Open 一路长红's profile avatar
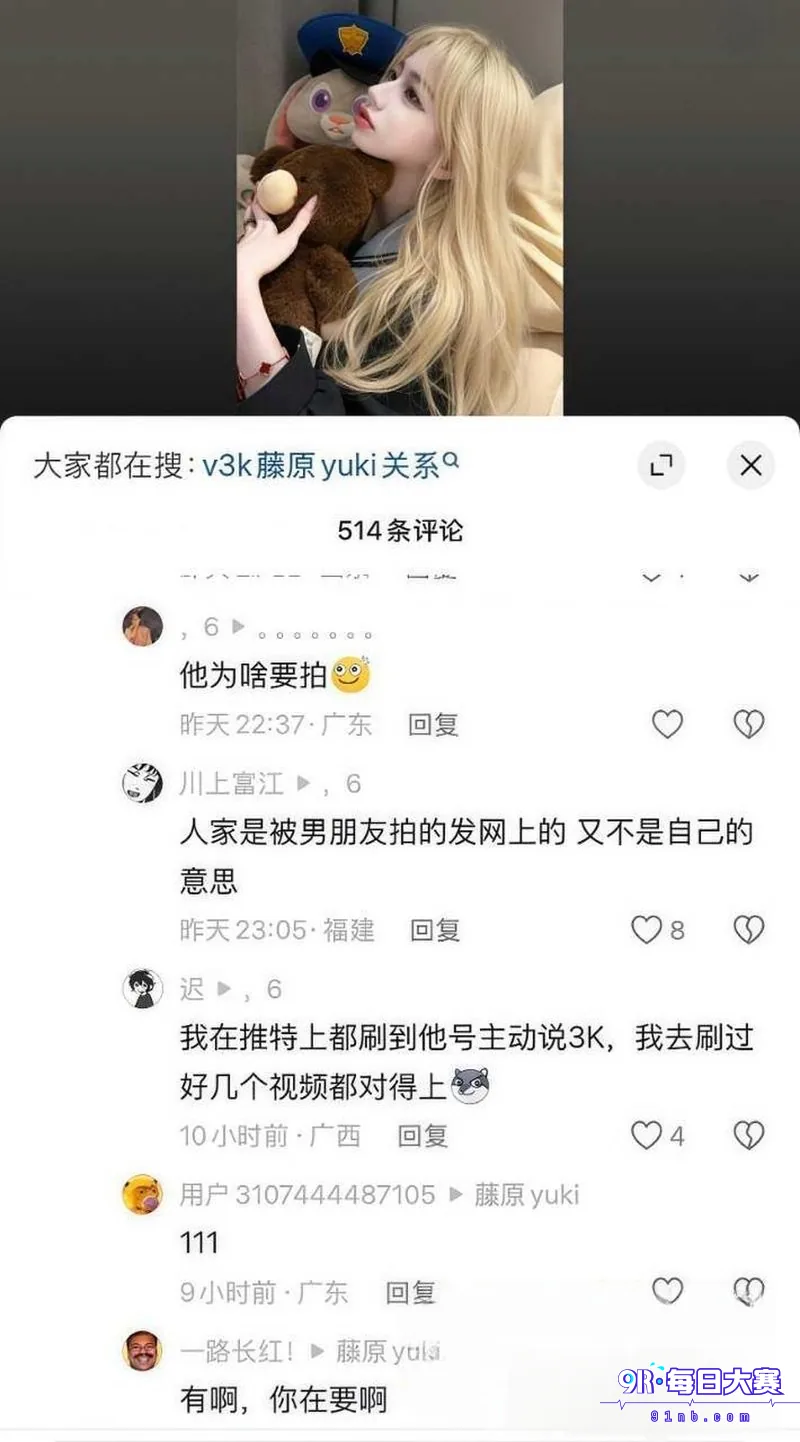Screen dimensions: 800x1442 (142, 1351)
